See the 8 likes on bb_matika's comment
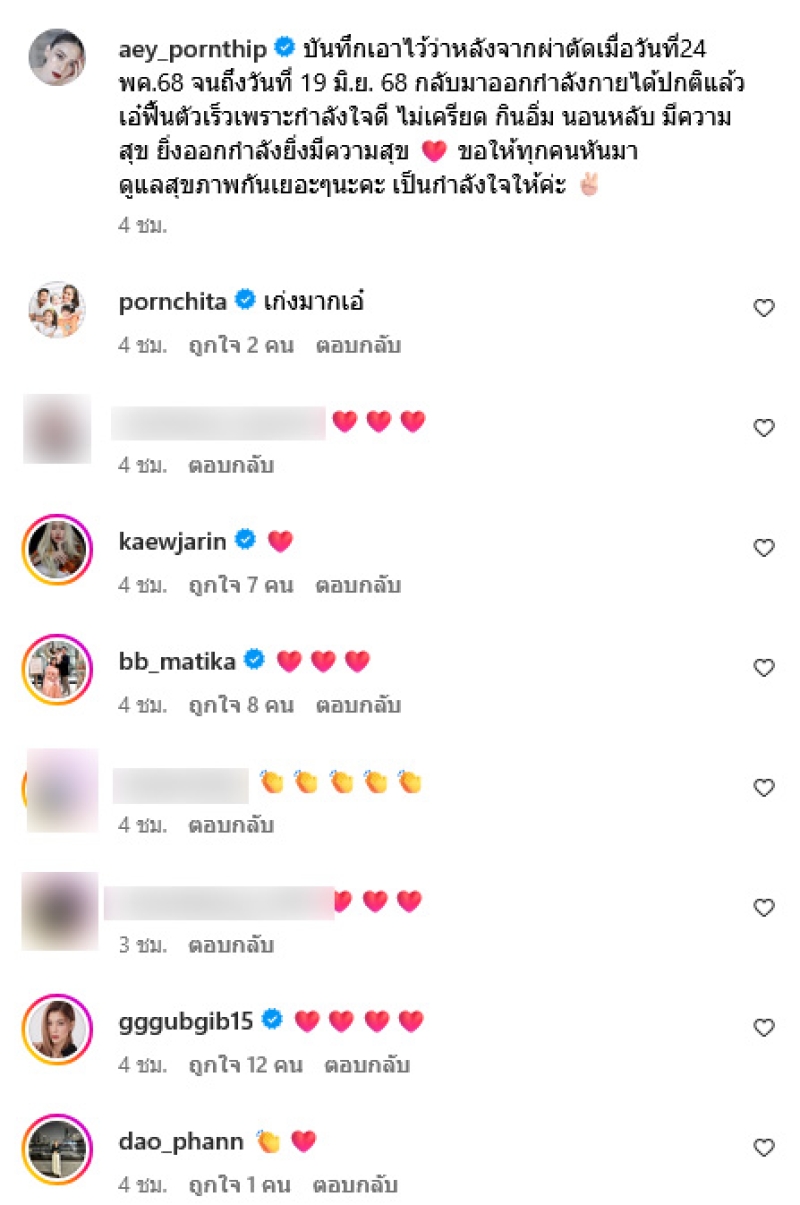800x1205 pixels. [x=240, y=705]
